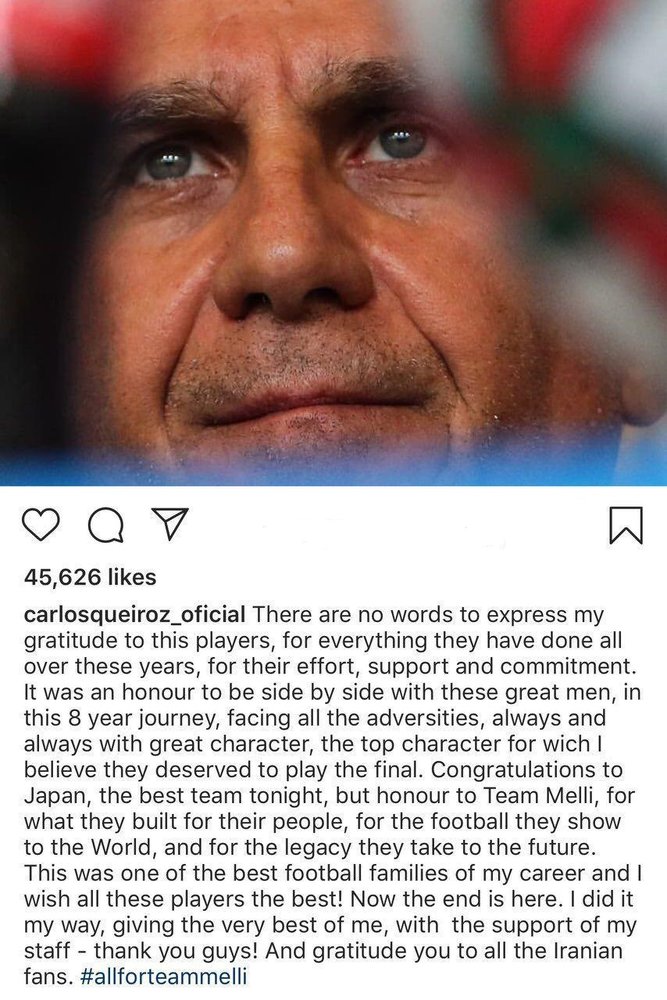Like the post with the heart icon
The width and height of the screenshot is (667, 1000).
(41, 526)
